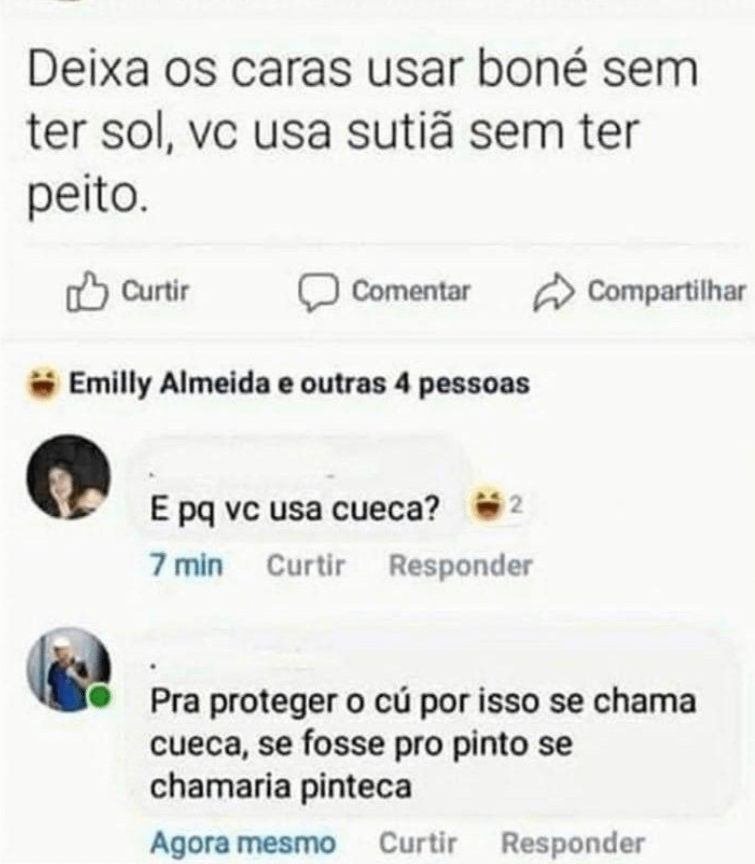
Task: Tap Comentar to comment on the post
Action: pyautogui.click(x=386, y=292)
